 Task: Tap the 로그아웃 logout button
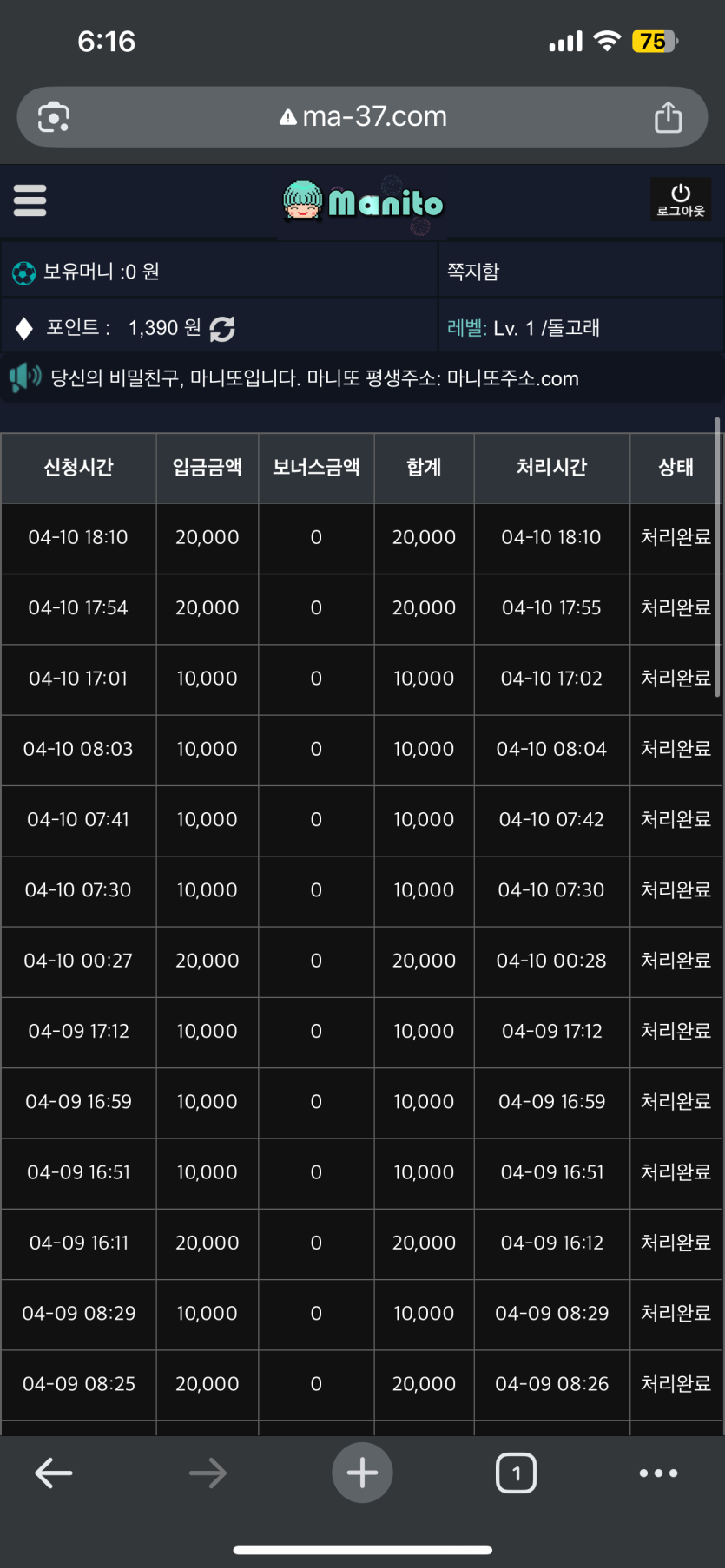point(681,200)
